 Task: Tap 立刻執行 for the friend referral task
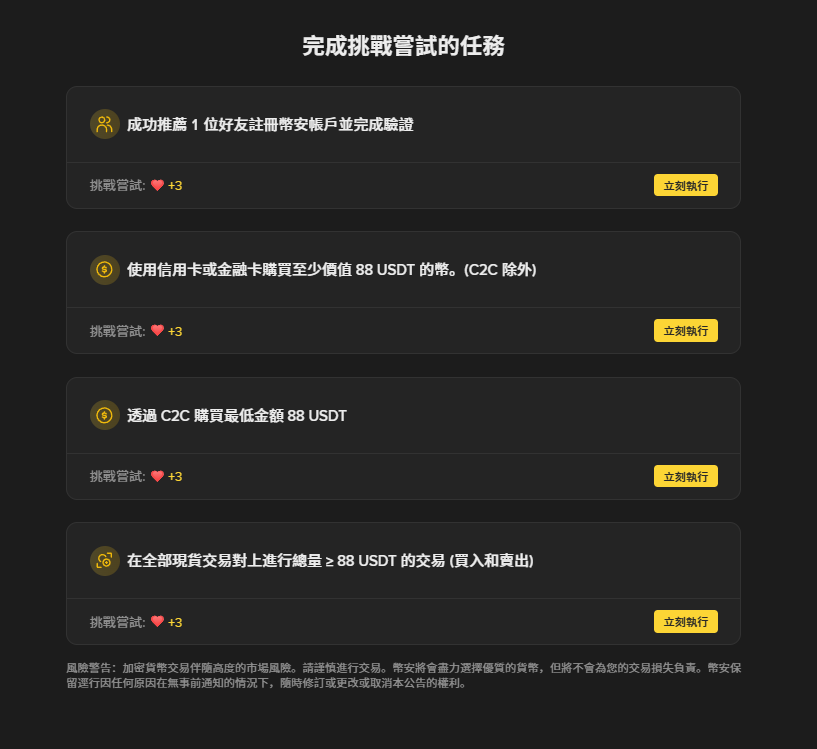click(x=685, y=185)
